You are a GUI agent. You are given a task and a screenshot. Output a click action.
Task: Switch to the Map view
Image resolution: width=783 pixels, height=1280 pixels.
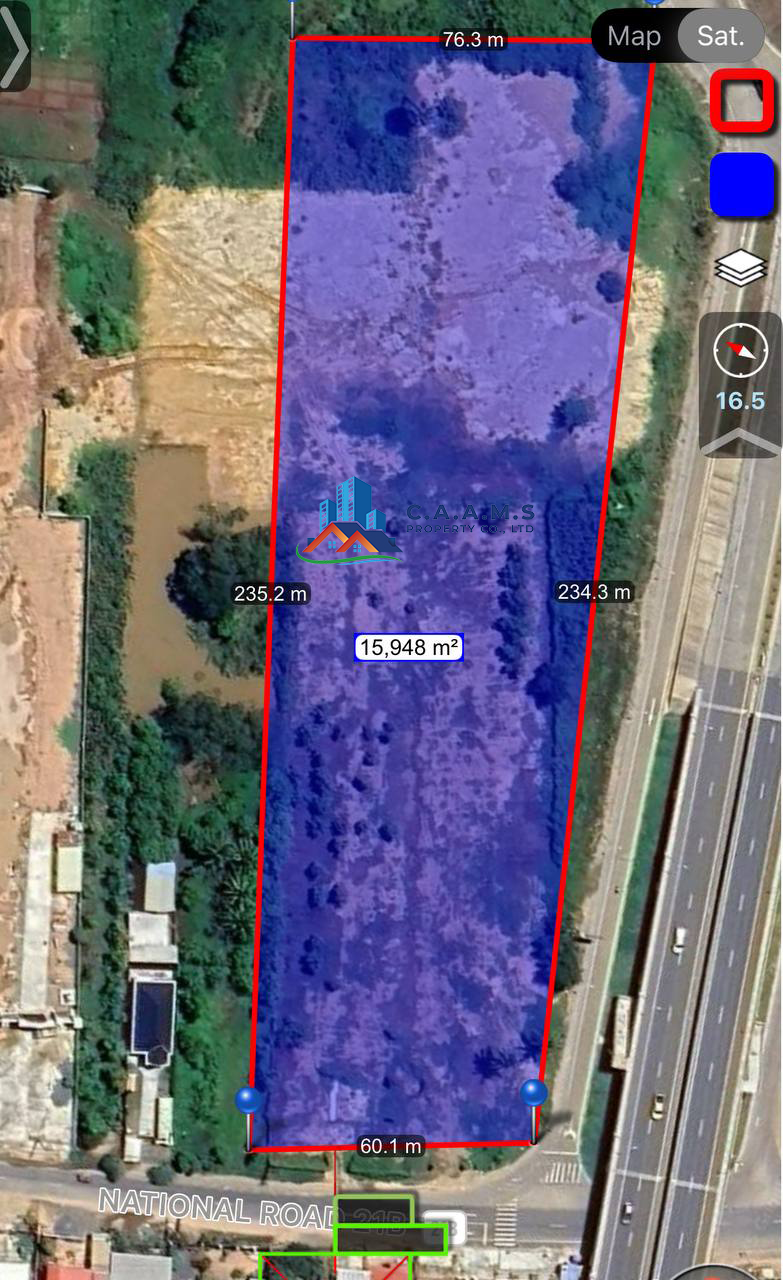tap(634, 37)
